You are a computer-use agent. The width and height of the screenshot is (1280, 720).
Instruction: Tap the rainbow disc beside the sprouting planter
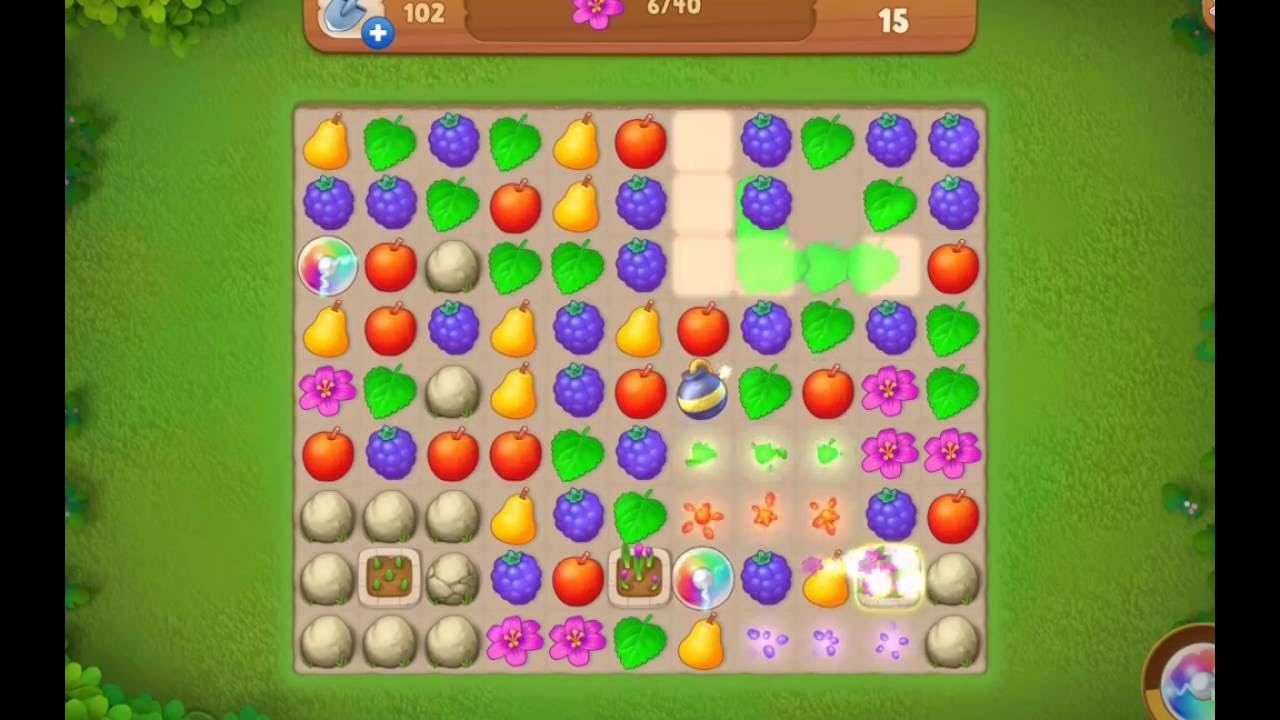tap(702, 578)
